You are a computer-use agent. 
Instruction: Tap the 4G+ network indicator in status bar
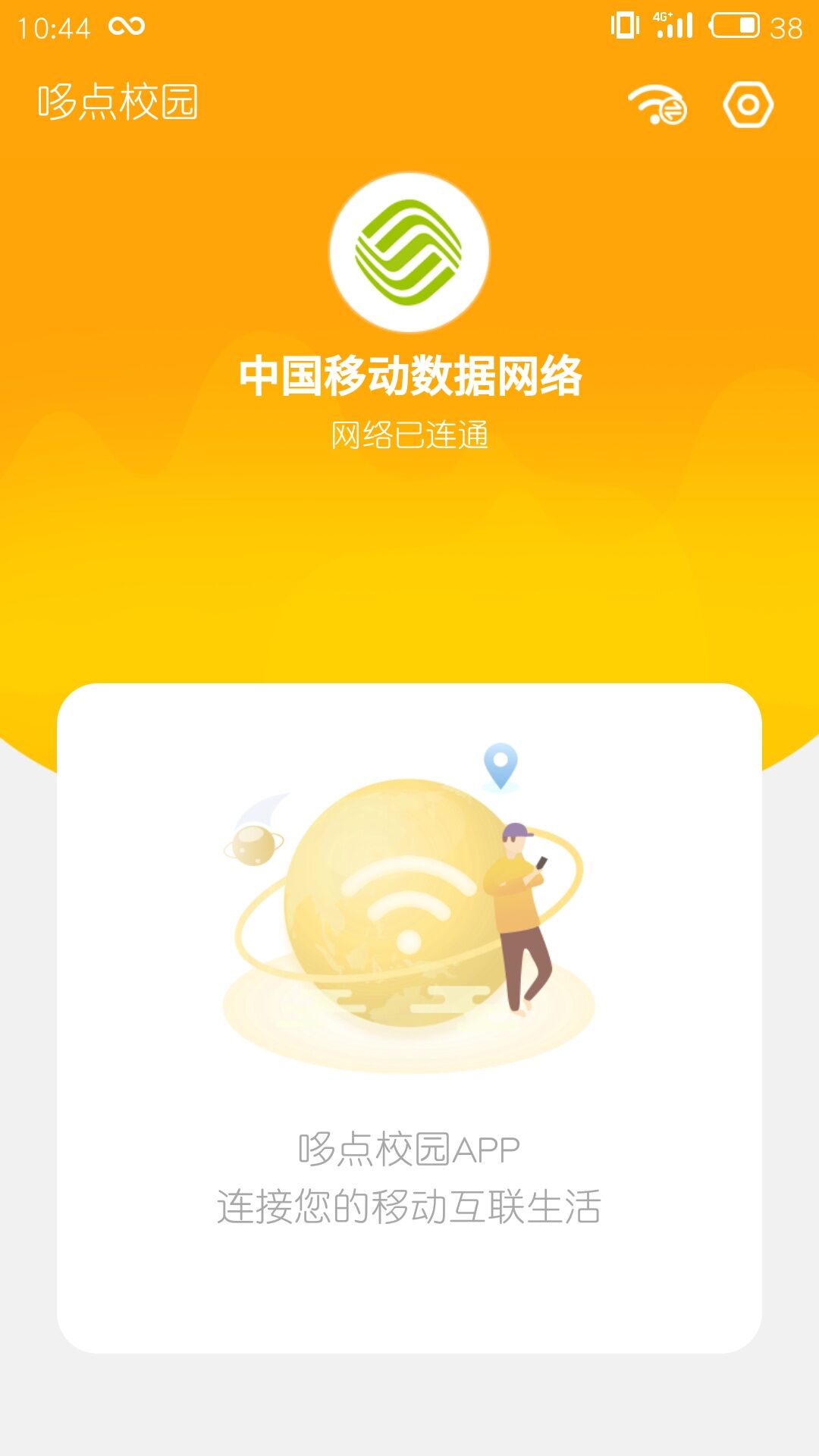coord(661,20)
